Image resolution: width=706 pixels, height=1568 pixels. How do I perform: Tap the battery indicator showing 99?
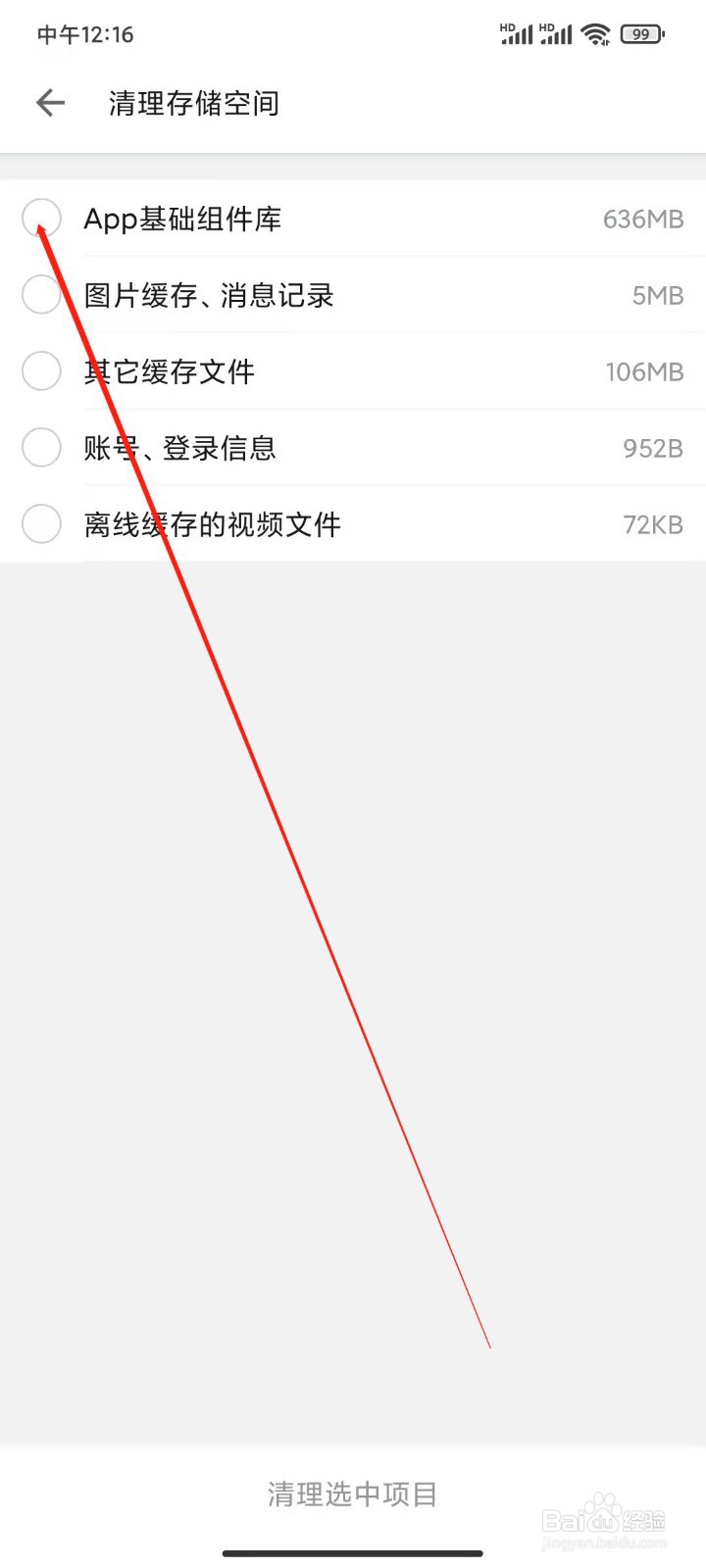pos(642,34)
